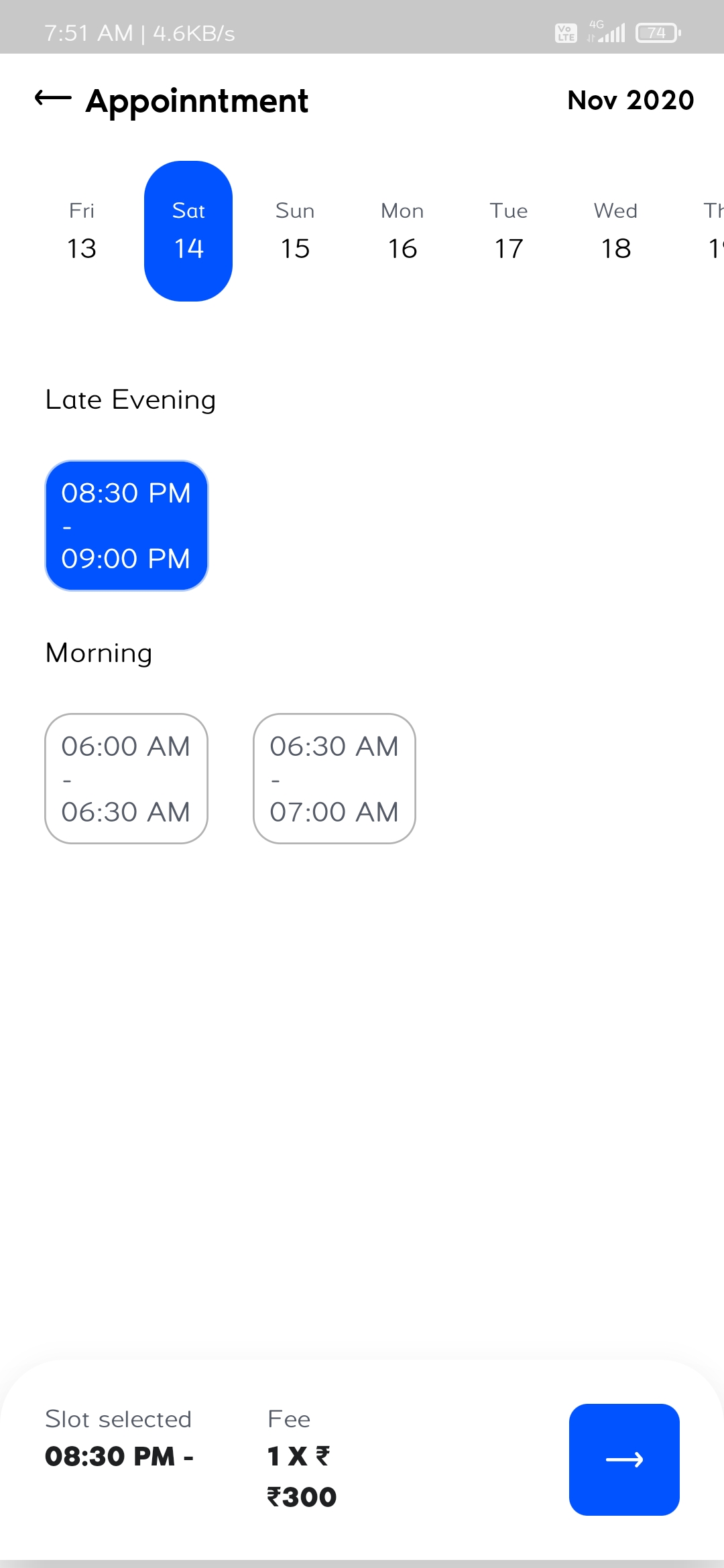Select Saturday 14 in the date strip
Screen dimensions: 724x1568
[188, 231]
